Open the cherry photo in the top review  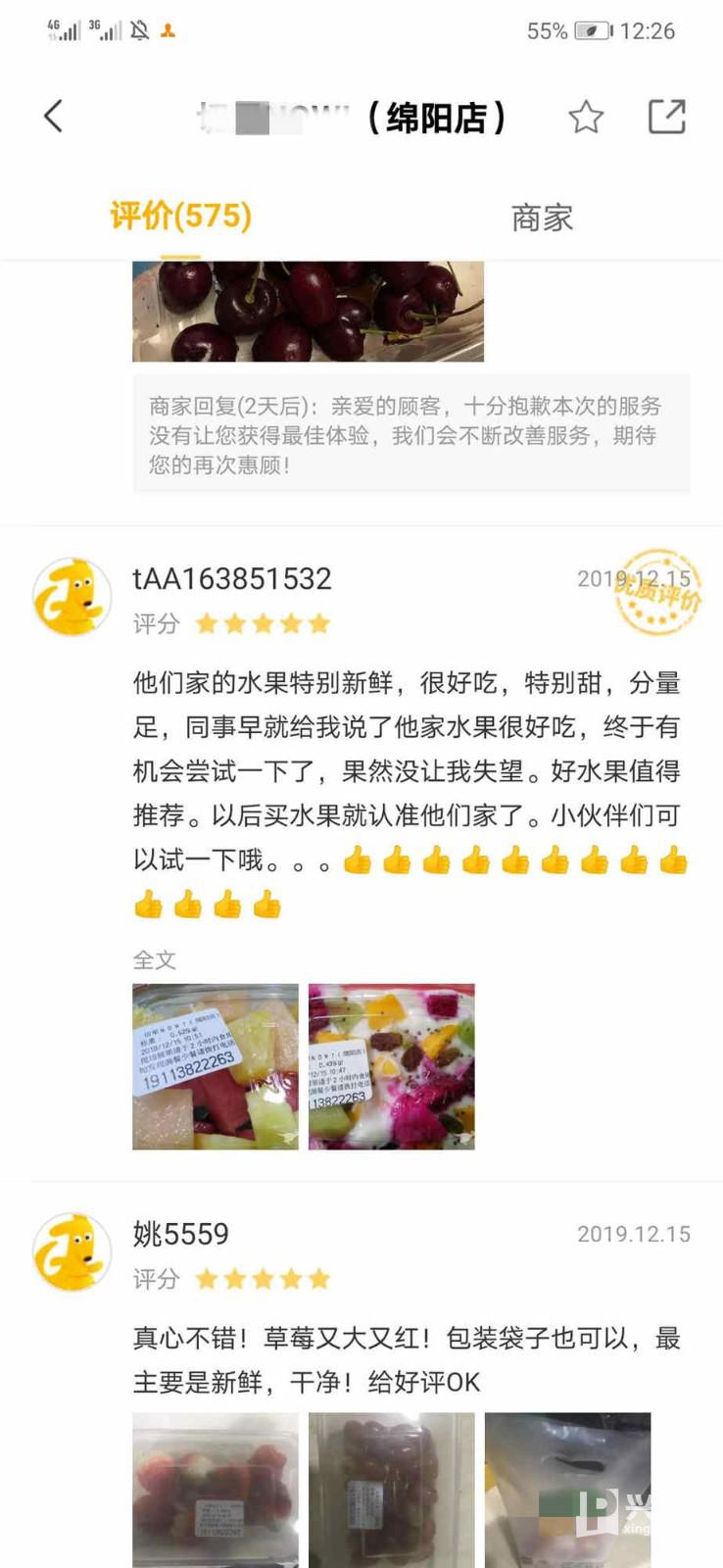click(x=308, y=312)
